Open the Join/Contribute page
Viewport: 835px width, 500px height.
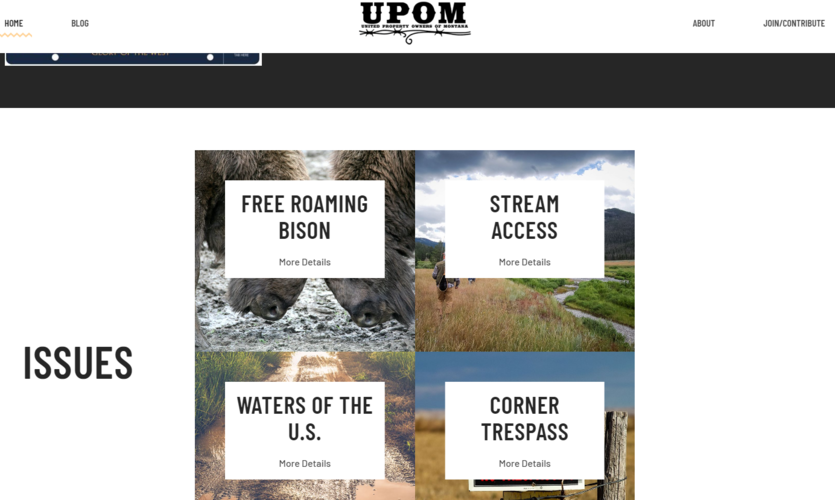click(794, 23)
